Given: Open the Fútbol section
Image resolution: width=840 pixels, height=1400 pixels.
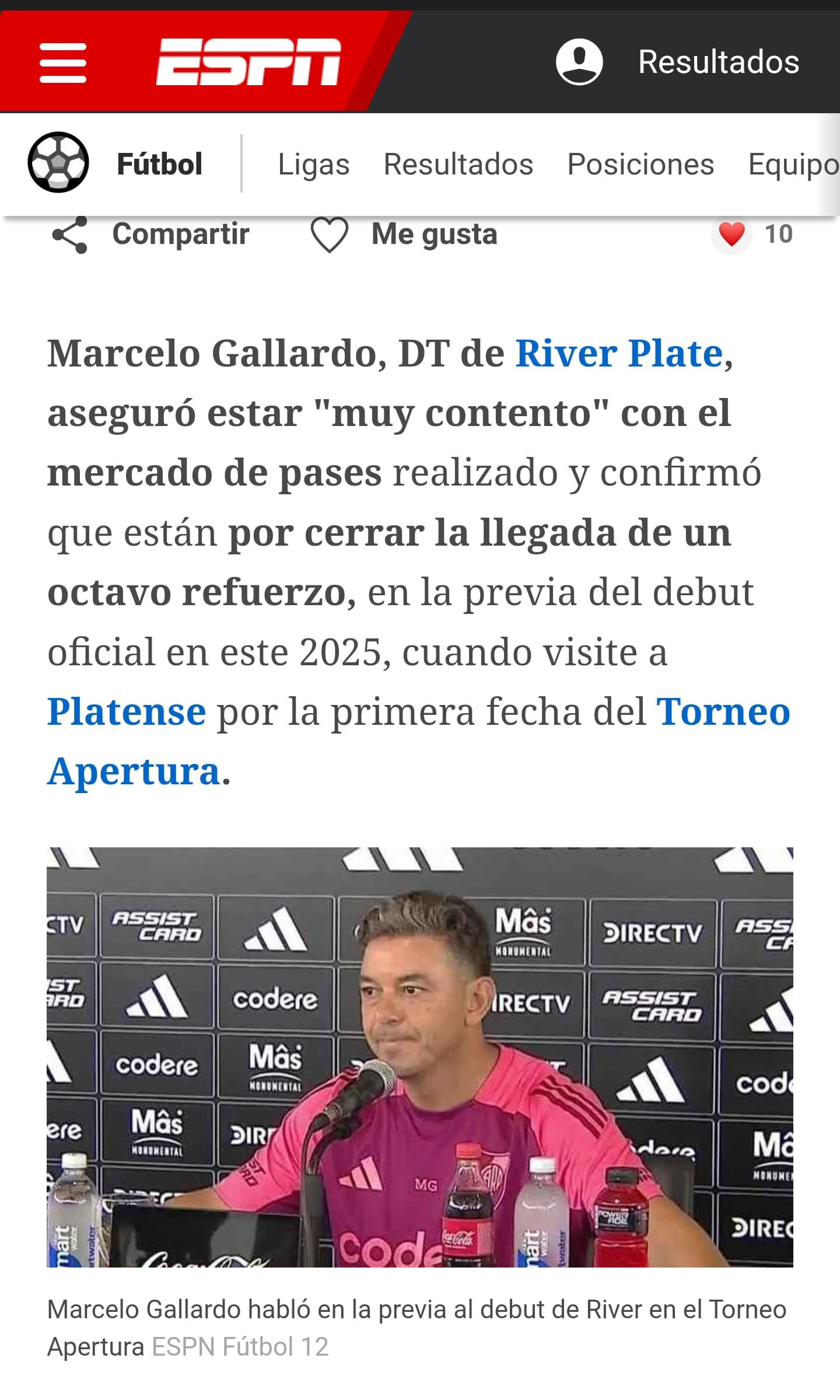Looking at the screenshot, I should [116, 163].
